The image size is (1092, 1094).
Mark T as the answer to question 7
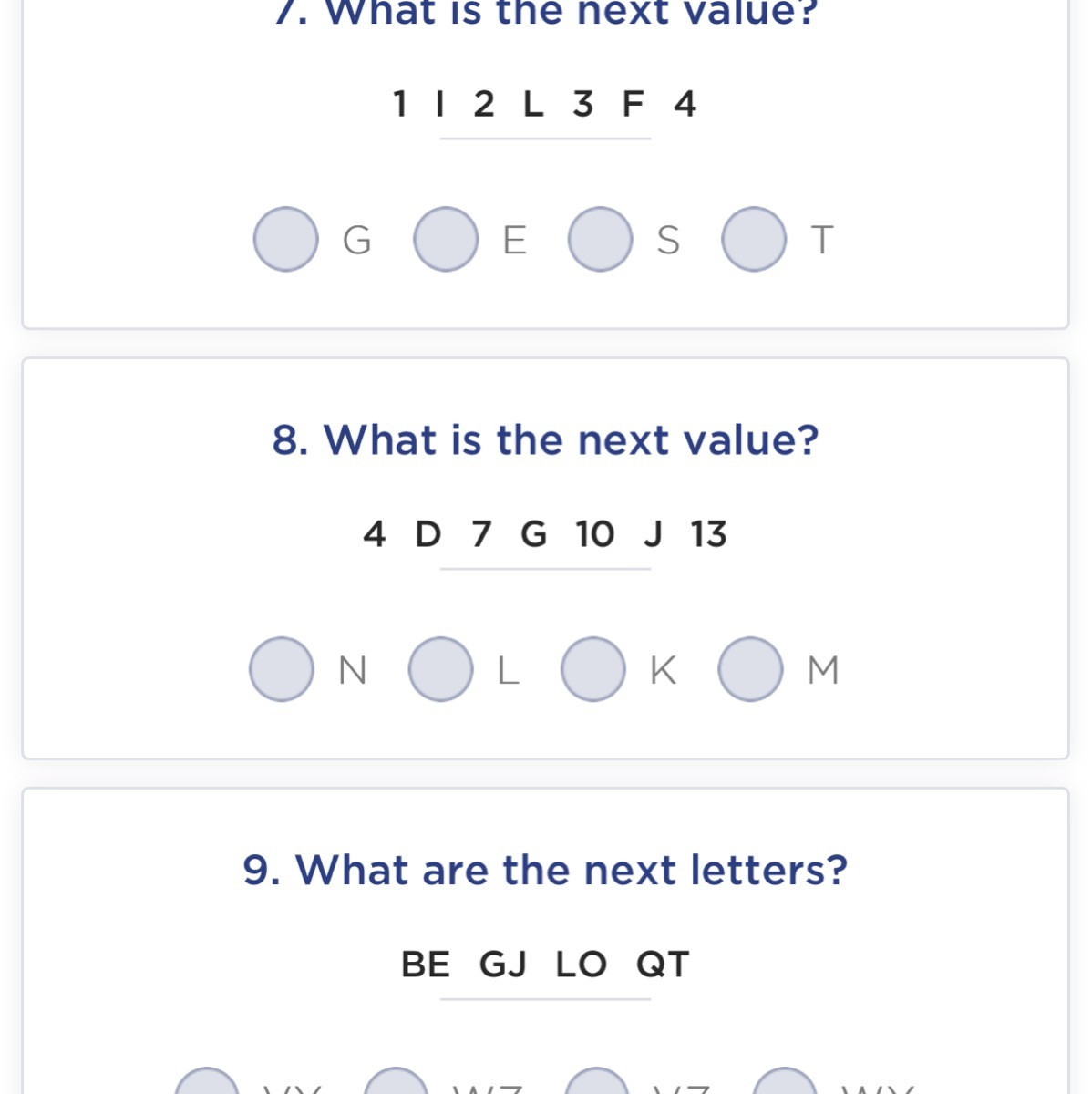754,240
